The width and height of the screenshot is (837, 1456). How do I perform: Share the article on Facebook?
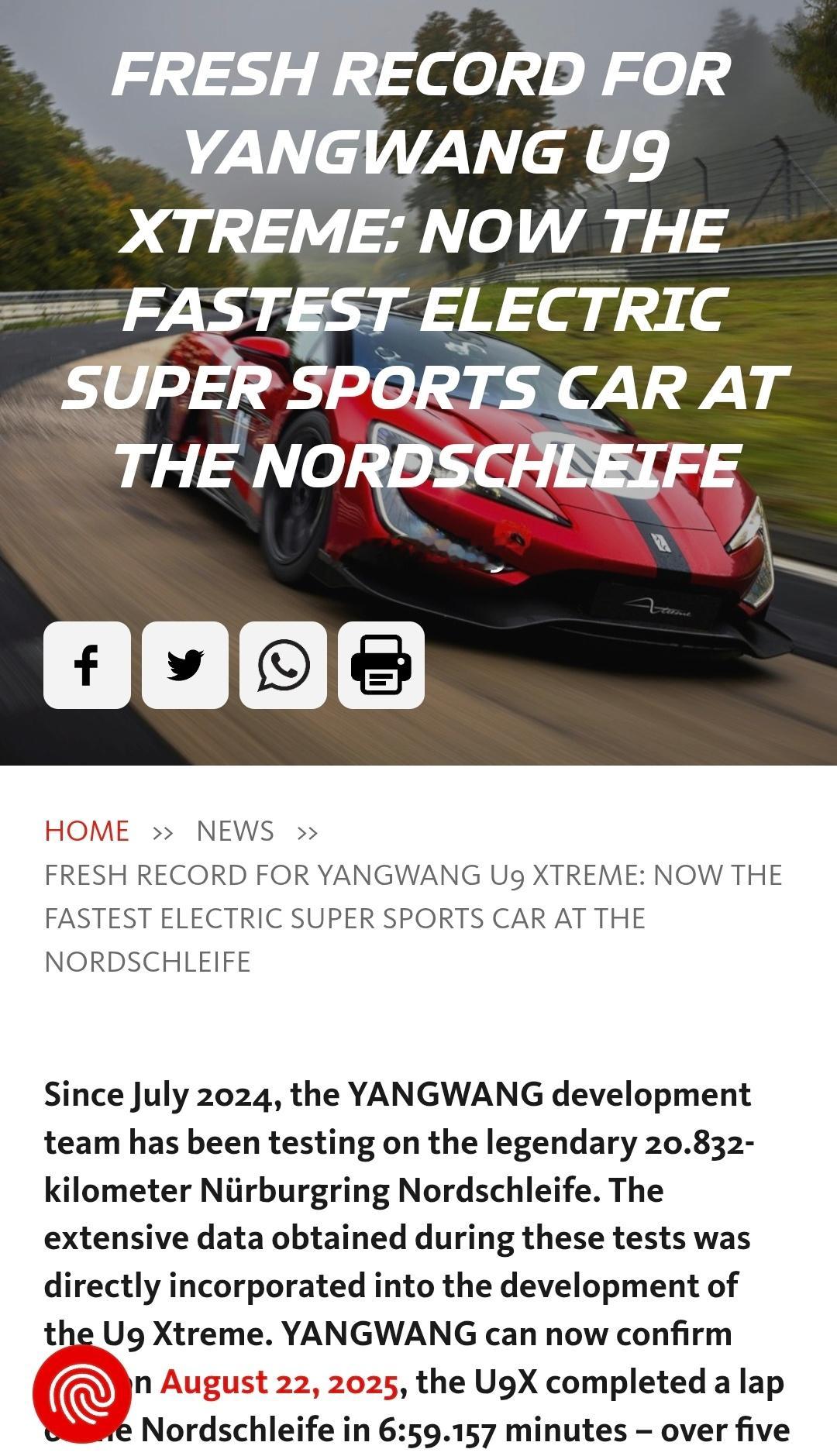[87, 665]
